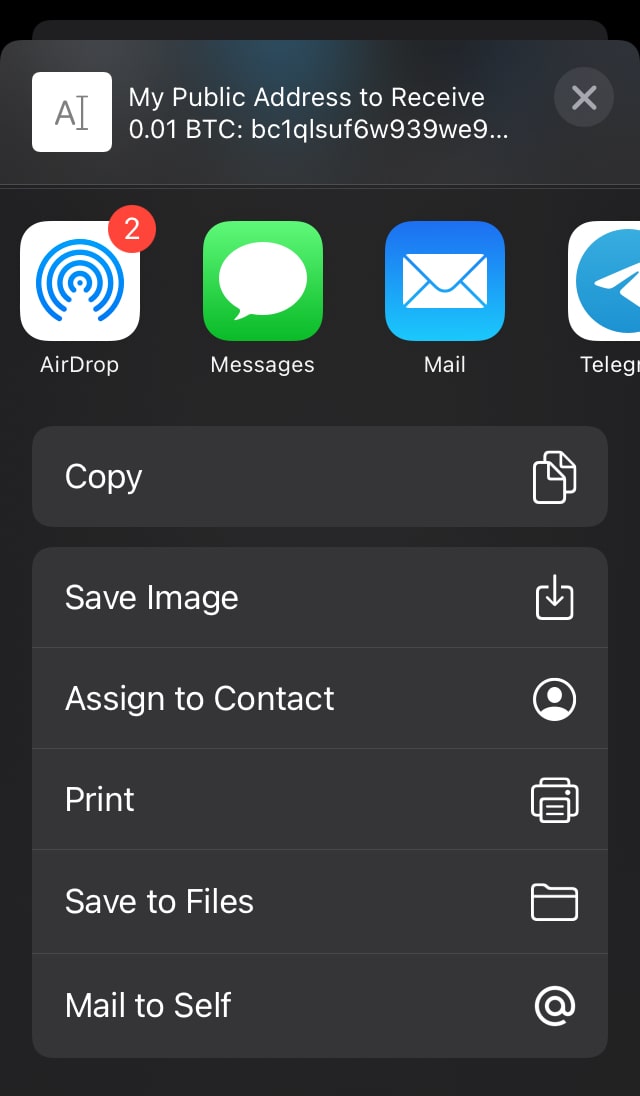Share via AirDrop

pos(80,281)
